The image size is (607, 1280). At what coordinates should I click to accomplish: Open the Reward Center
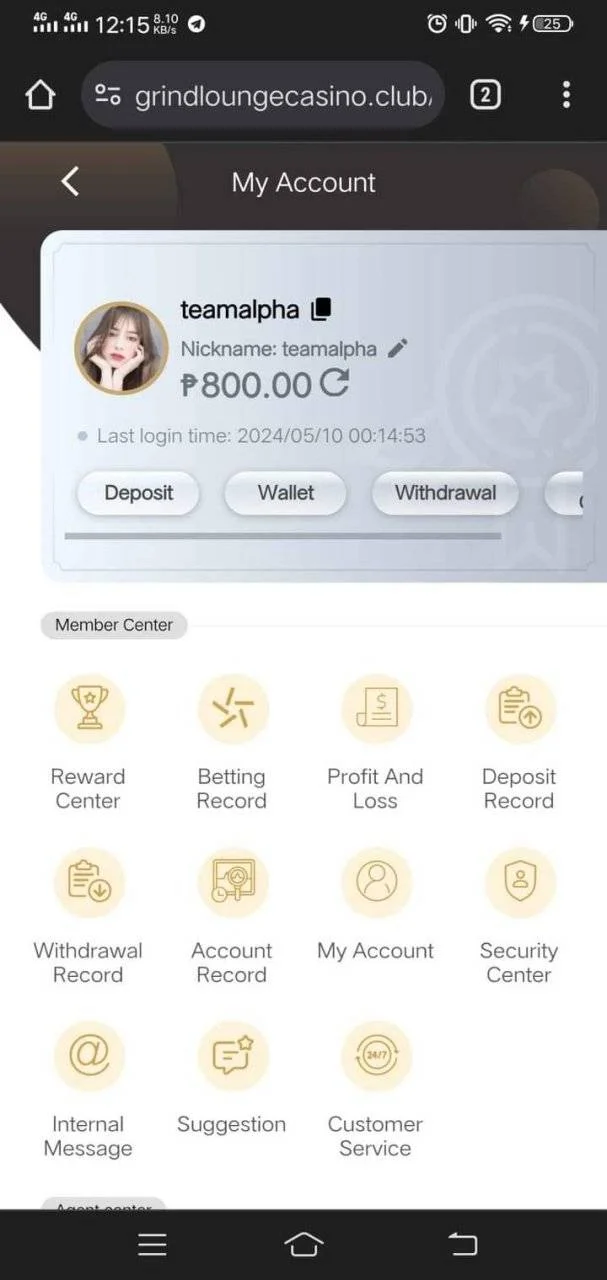(x=88, y=743)
